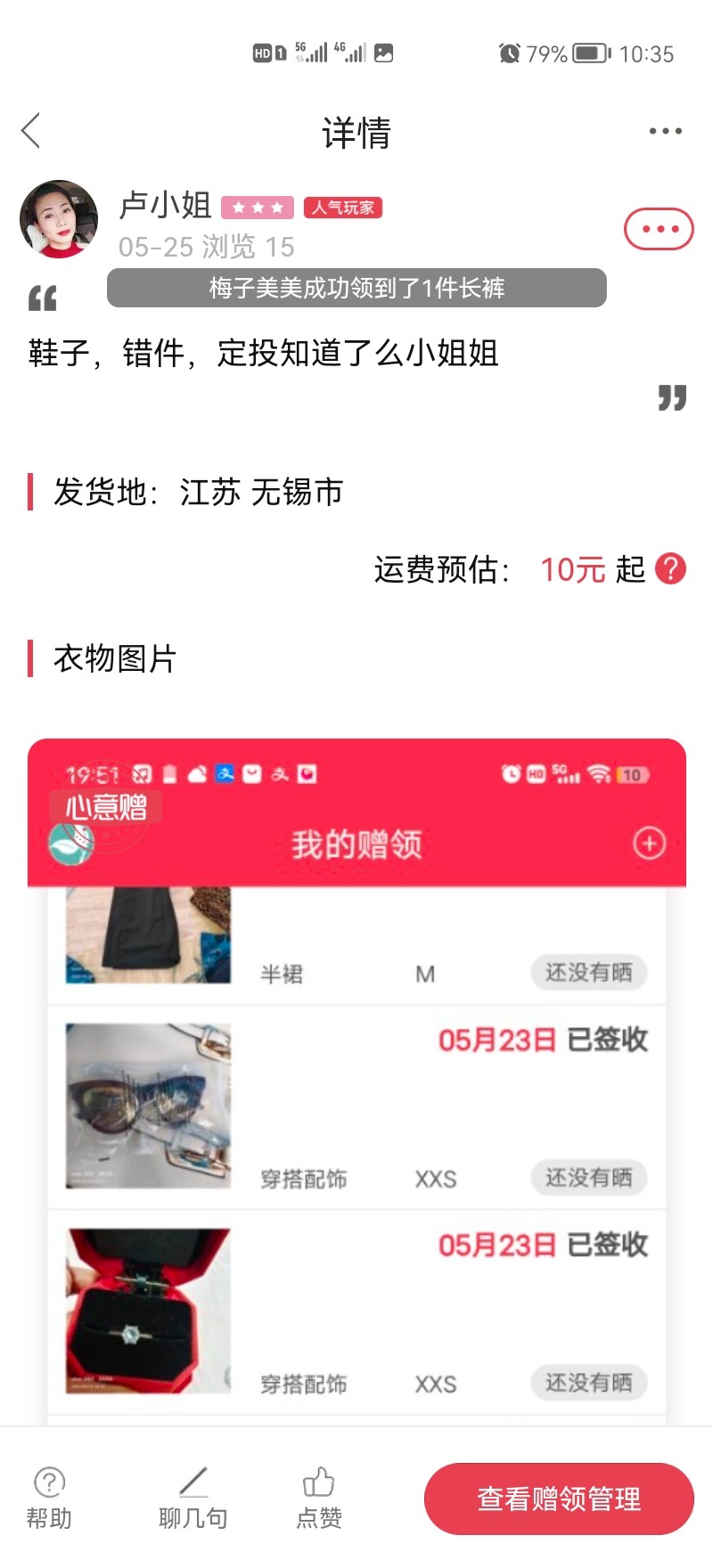
Task: Show help for the 运费预估 question mark
Action: pos(670,568)
